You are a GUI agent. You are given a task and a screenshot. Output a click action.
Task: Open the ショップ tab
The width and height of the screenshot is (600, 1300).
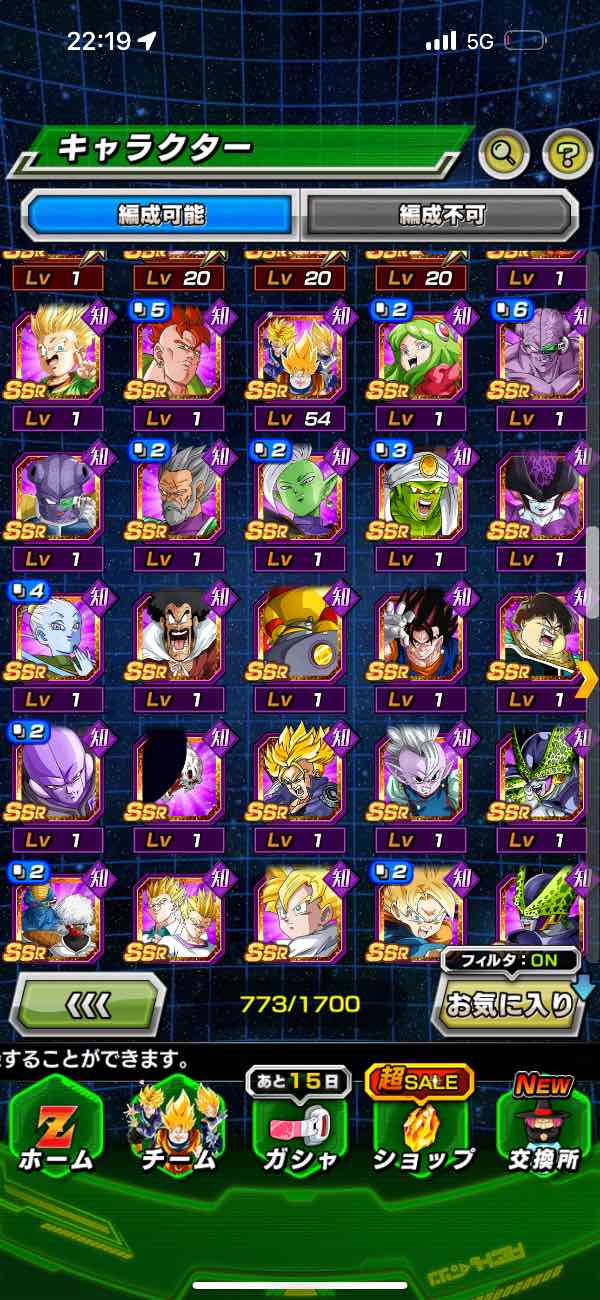[422, 1125]
